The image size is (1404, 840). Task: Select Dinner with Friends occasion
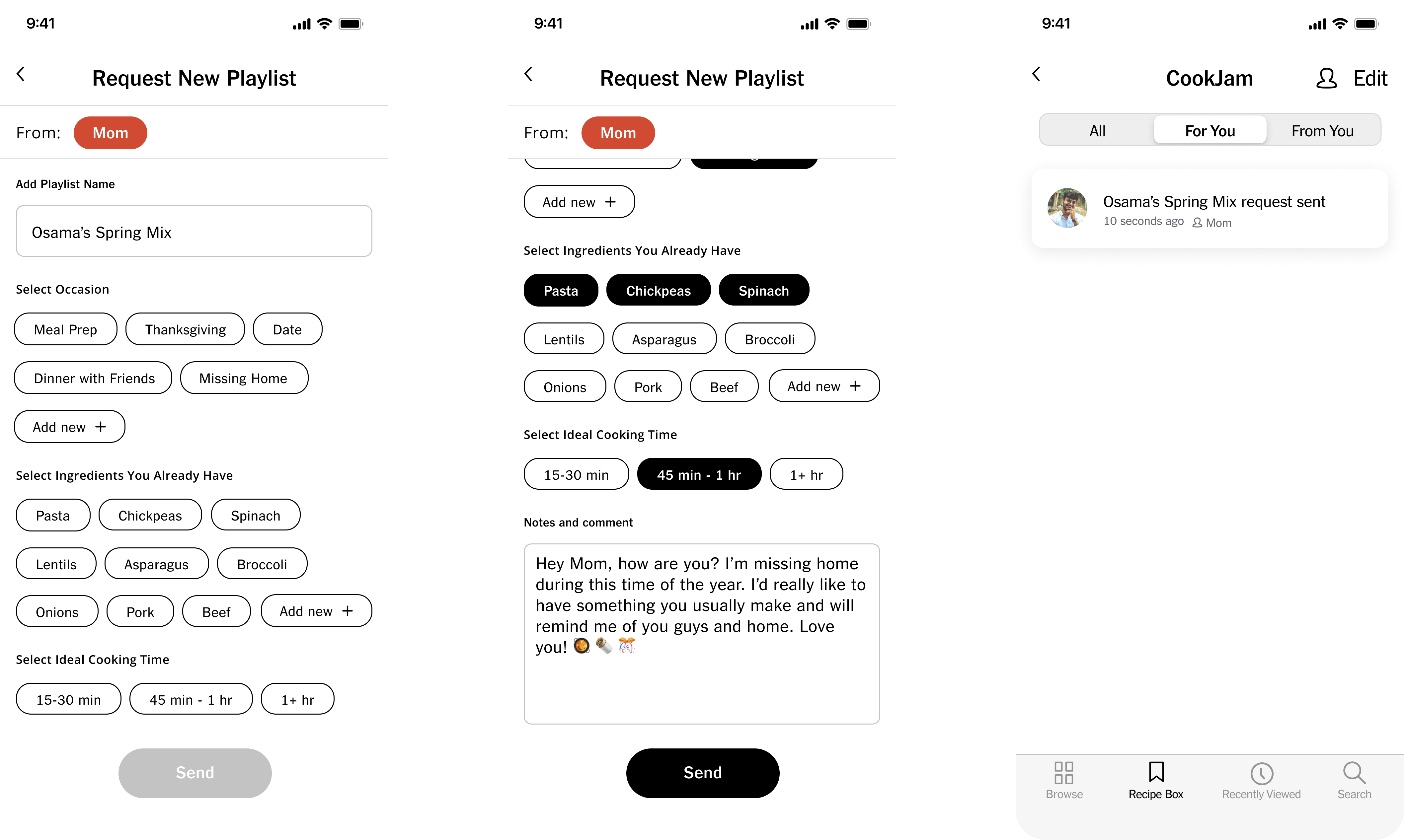(93, 378)
